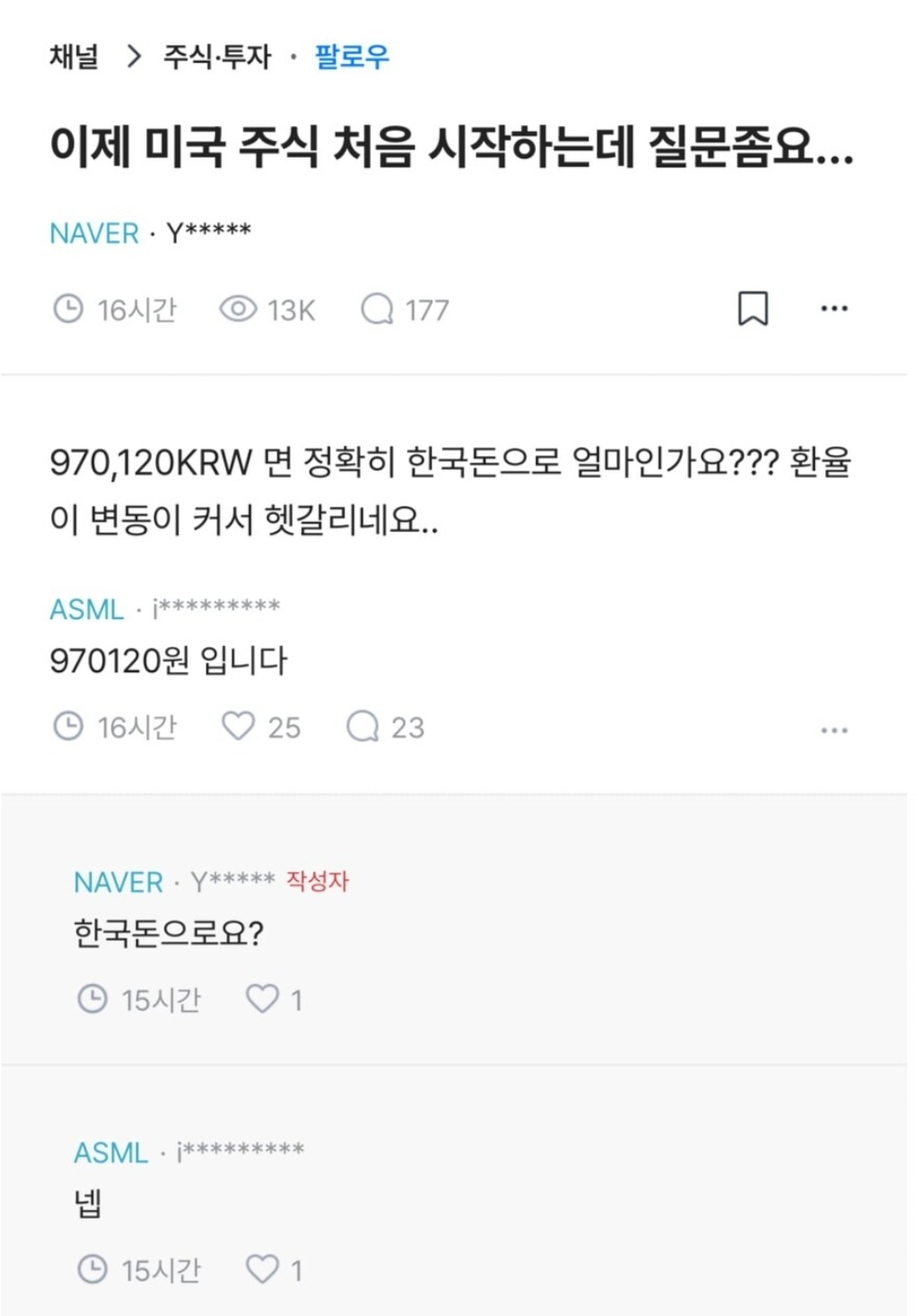Viewport: 915px width, 1316px height.
Task: Open the post options ellipsis menu
Action: coord(835,308)
